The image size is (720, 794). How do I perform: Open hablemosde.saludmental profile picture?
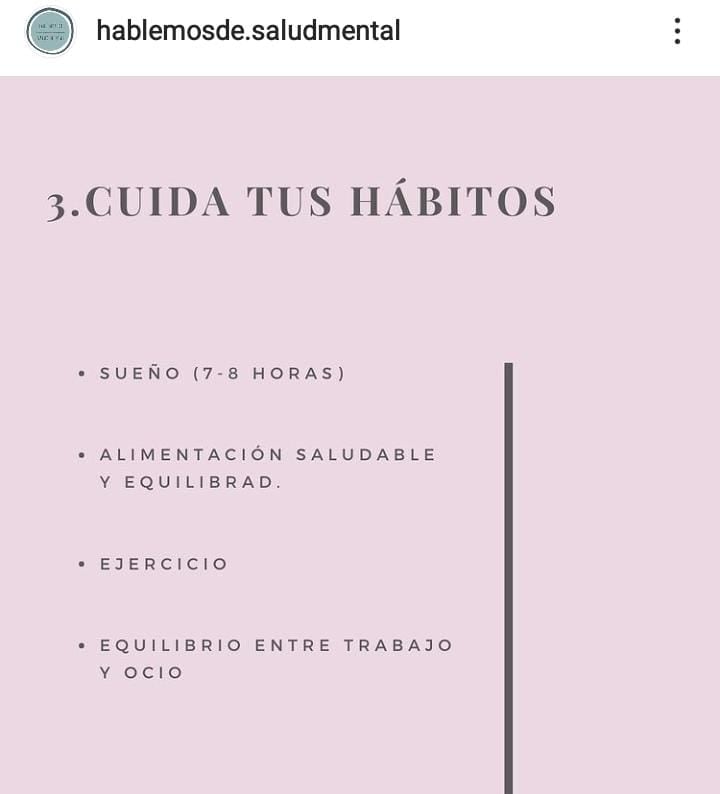coord(50,31)
